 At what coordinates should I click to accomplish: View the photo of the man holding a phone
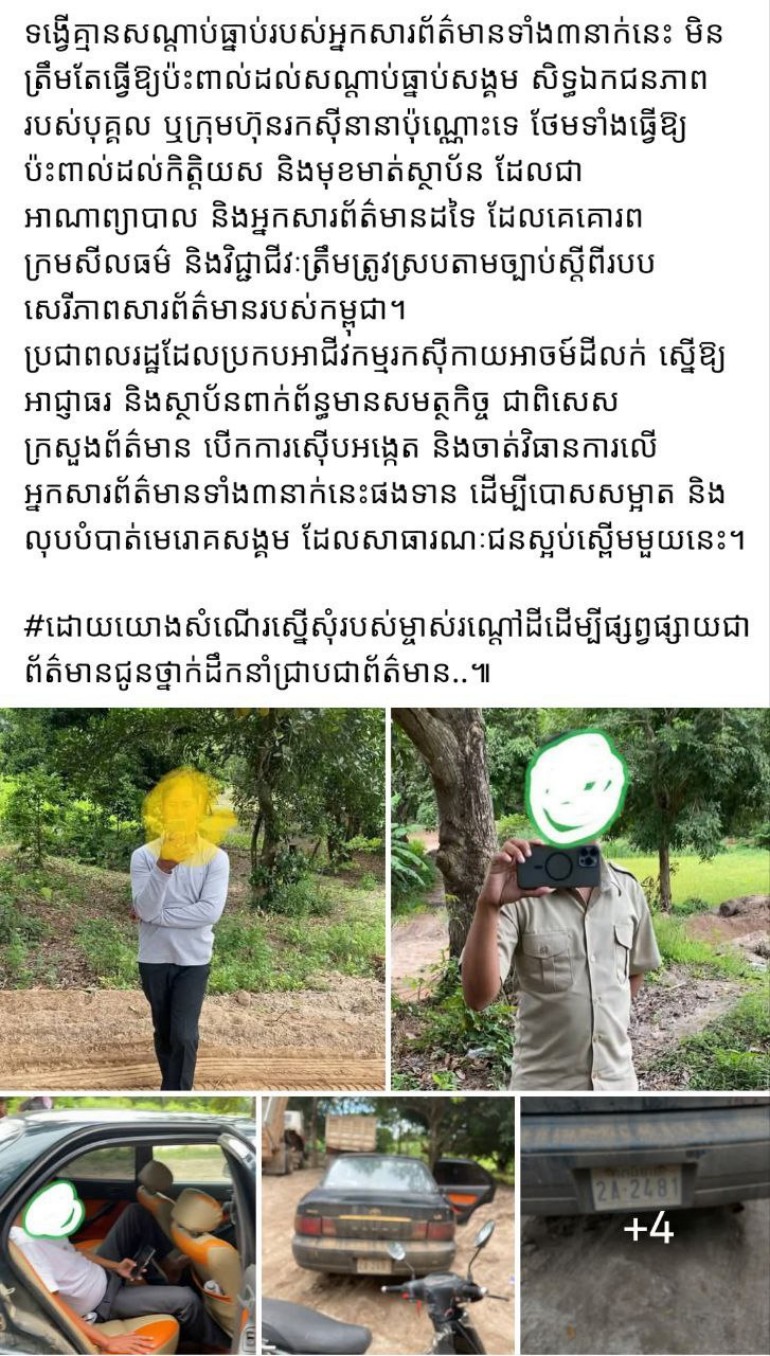tap(580, 898)
